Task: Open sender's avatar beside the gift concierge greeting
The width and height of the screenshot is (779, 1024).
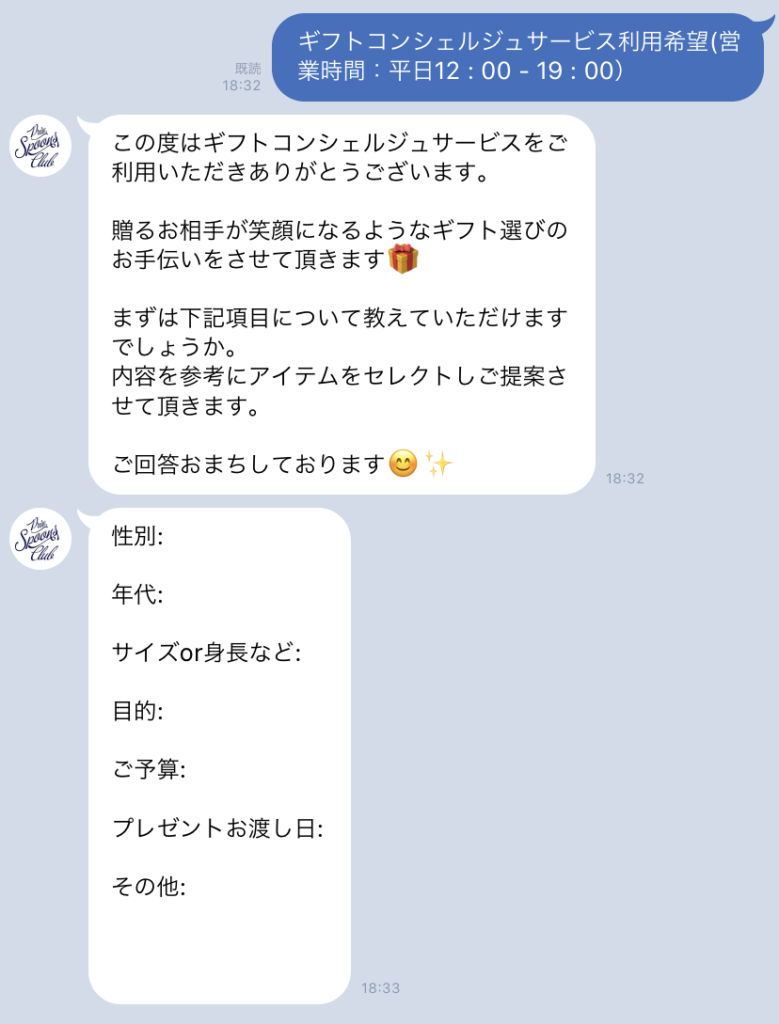Action: coord(41,145)
